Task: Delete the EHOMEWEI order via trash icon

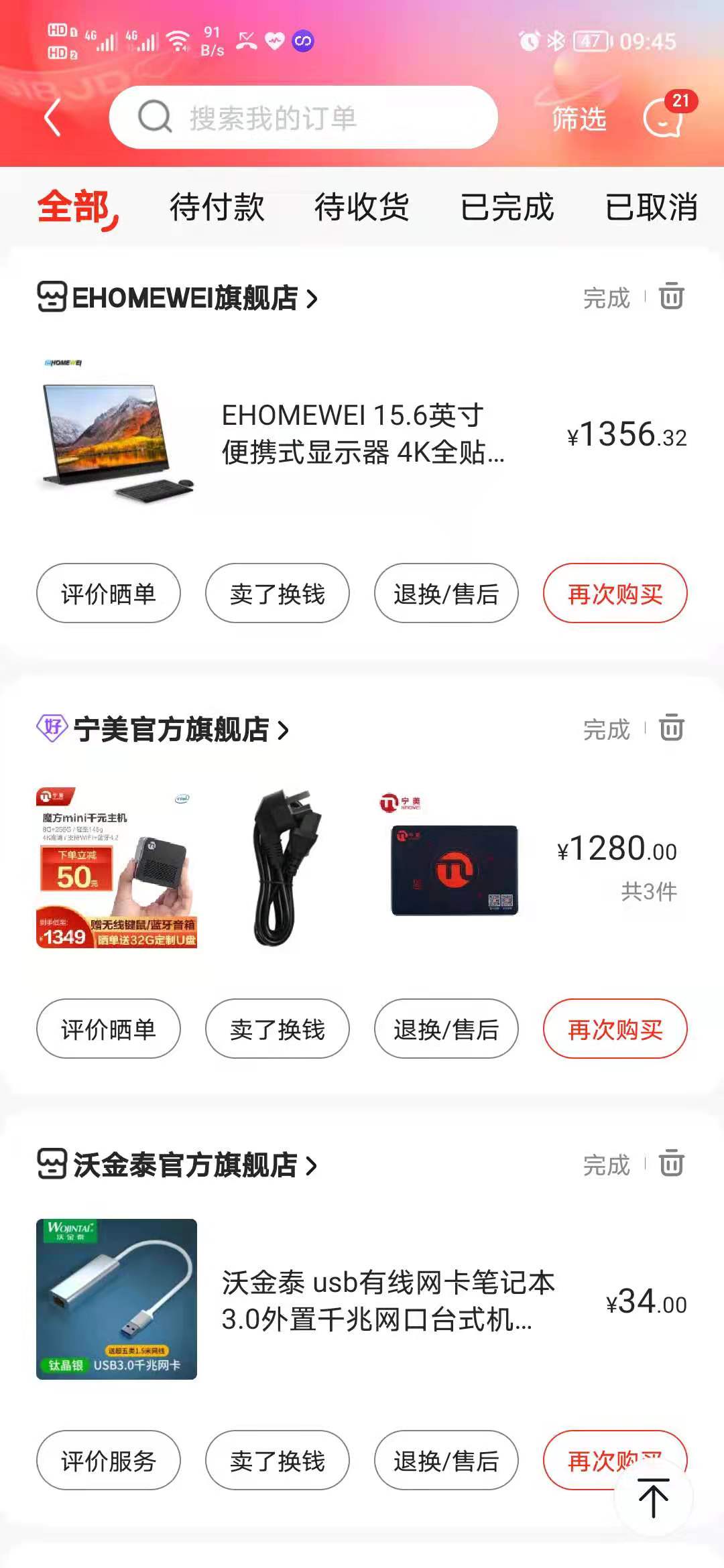Action: pyautogui.click(x=672, y=297)
